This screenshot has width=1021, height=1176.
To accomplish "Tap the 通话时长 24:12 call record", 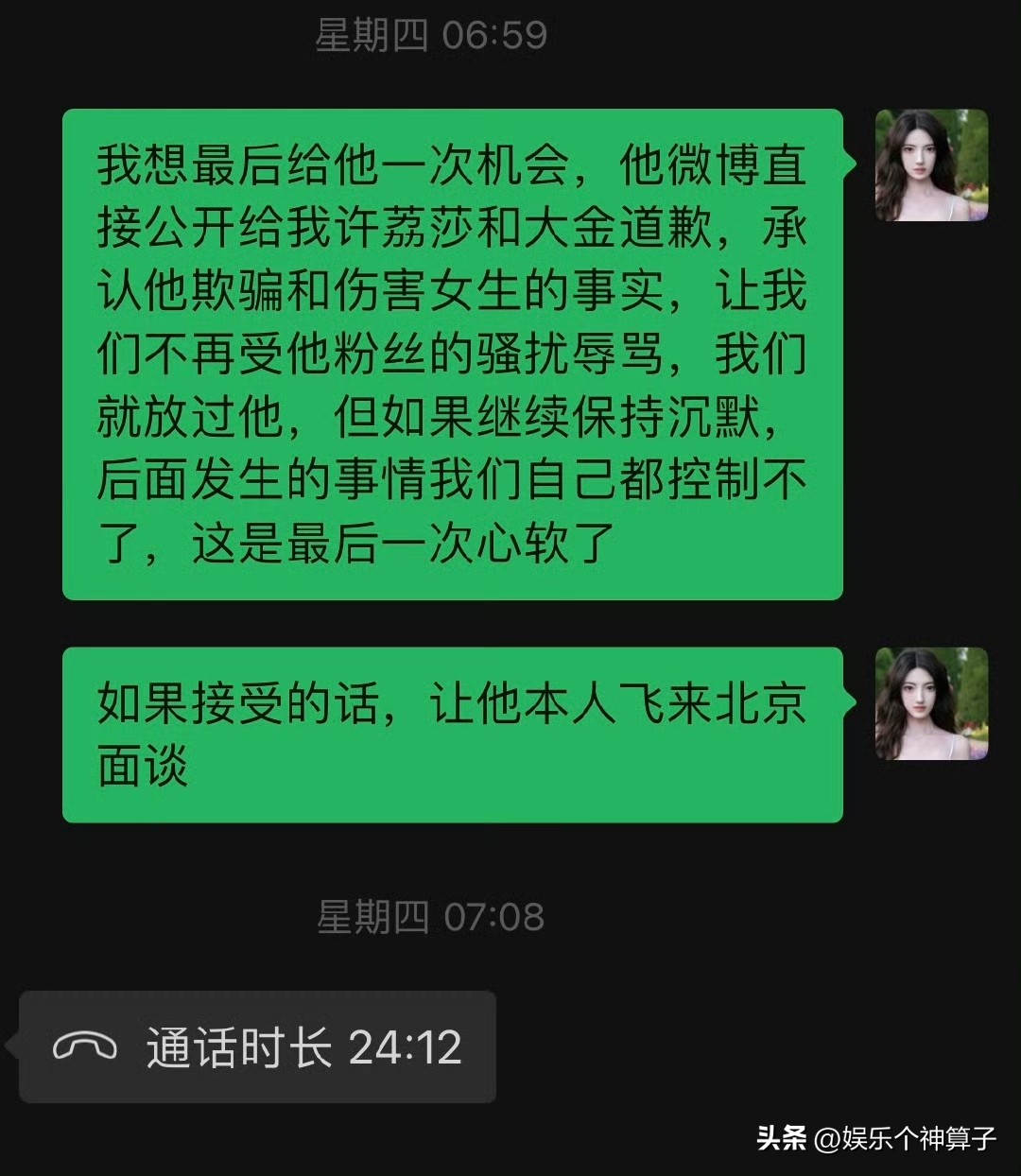I will 257,1046.
